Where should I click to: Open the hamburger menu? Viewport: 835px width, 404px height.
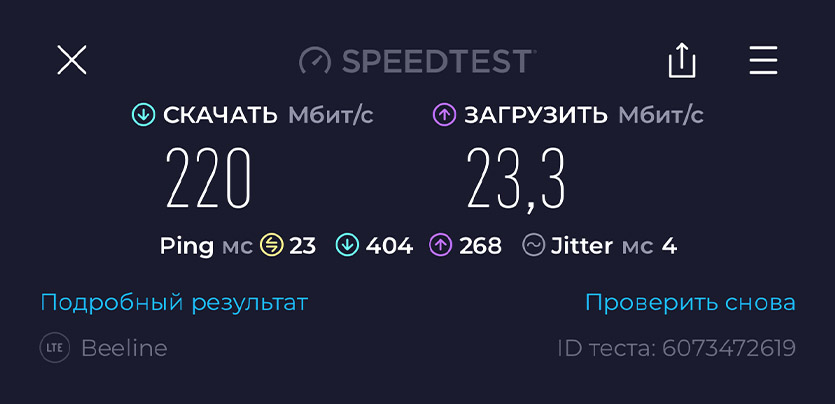(763, 61)
